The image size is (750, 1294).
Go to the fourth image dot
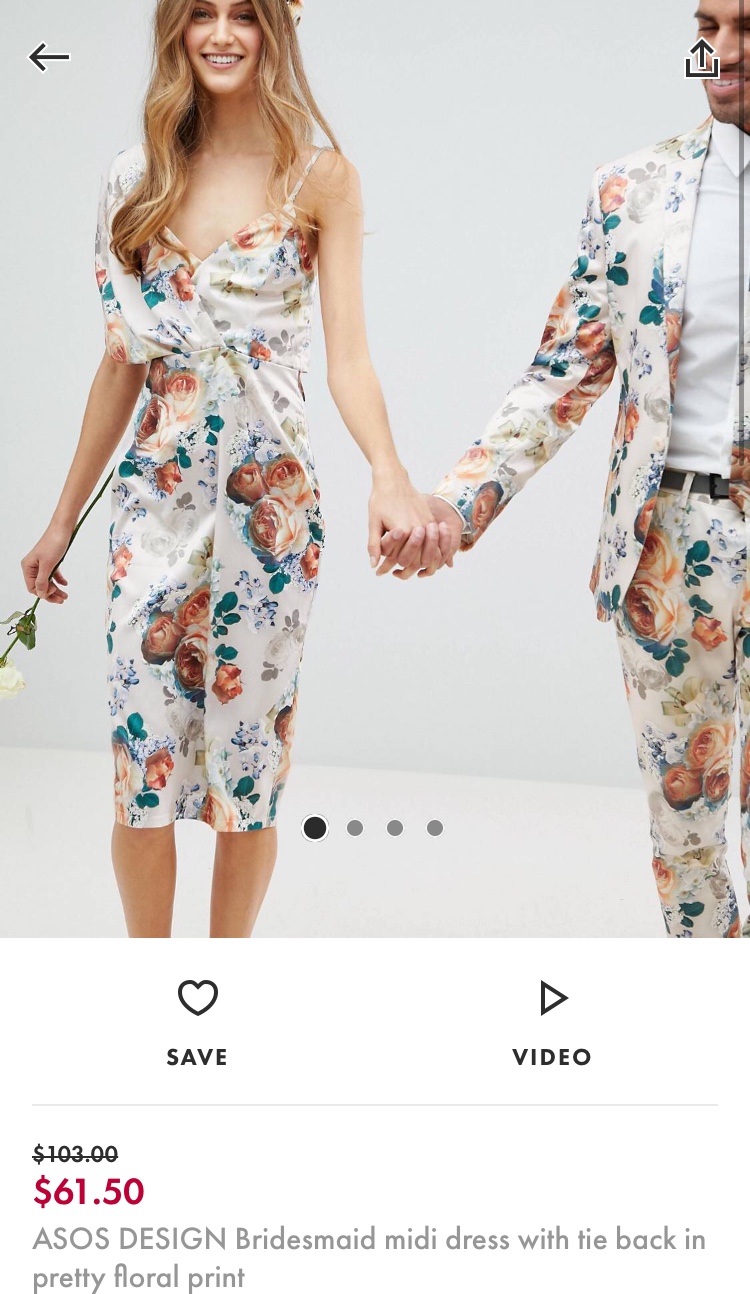(x=435, y=828)
